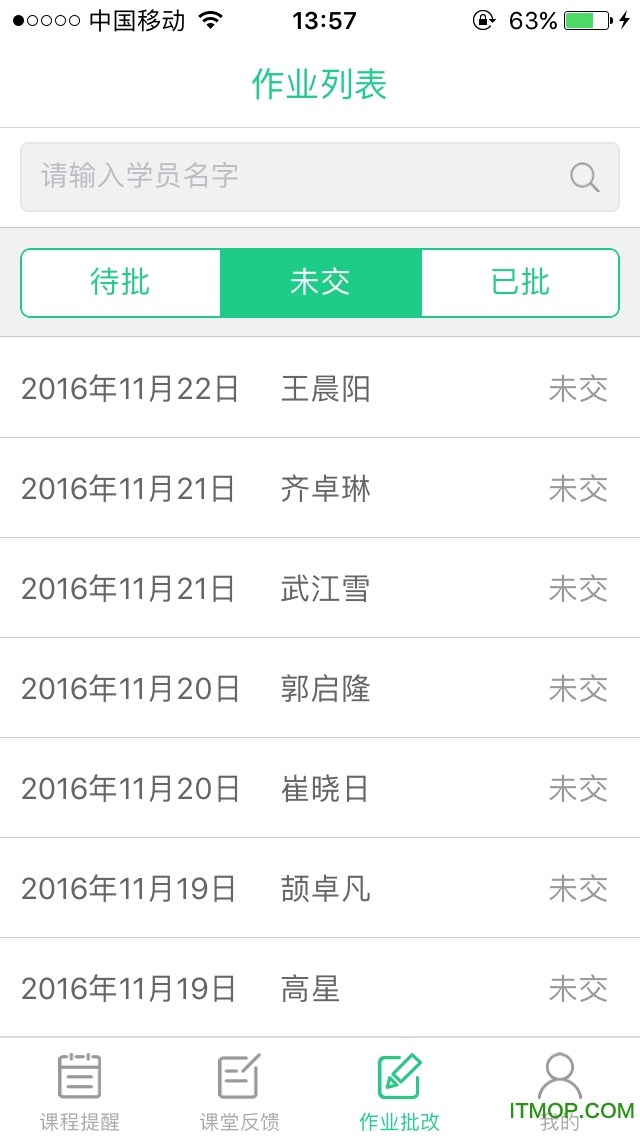The width and height of the screenshot is (640, 1136).
Task: Go to the 课程提醒 tab
Action: 80,1090
